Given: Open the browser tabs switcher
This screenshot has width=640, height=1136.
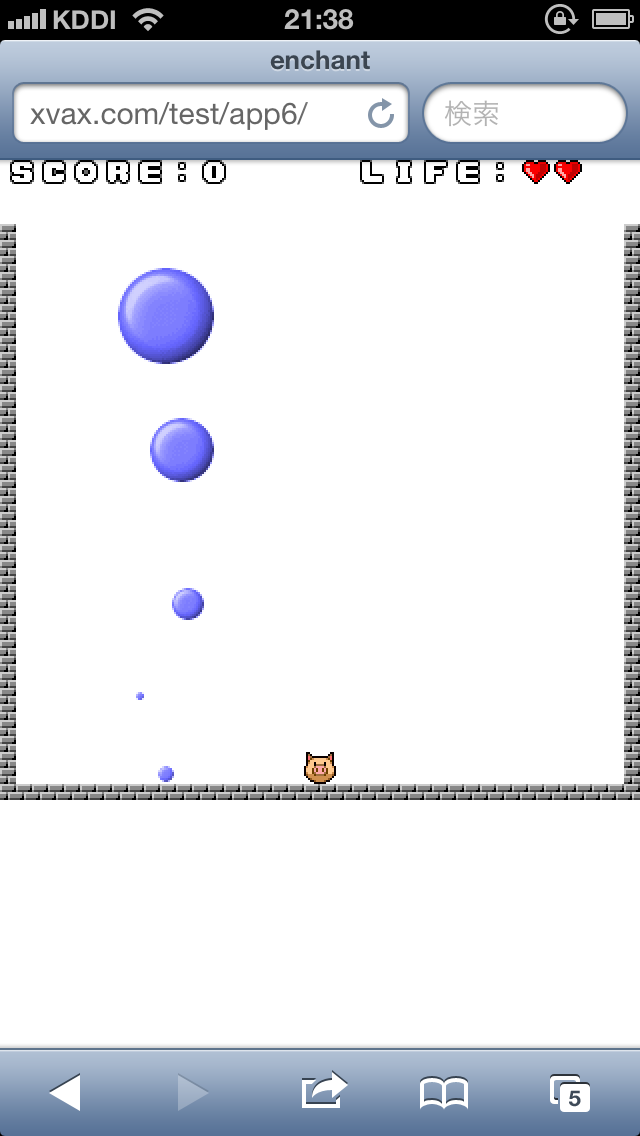Looking at the screenshot, I should pos(570,1092).
